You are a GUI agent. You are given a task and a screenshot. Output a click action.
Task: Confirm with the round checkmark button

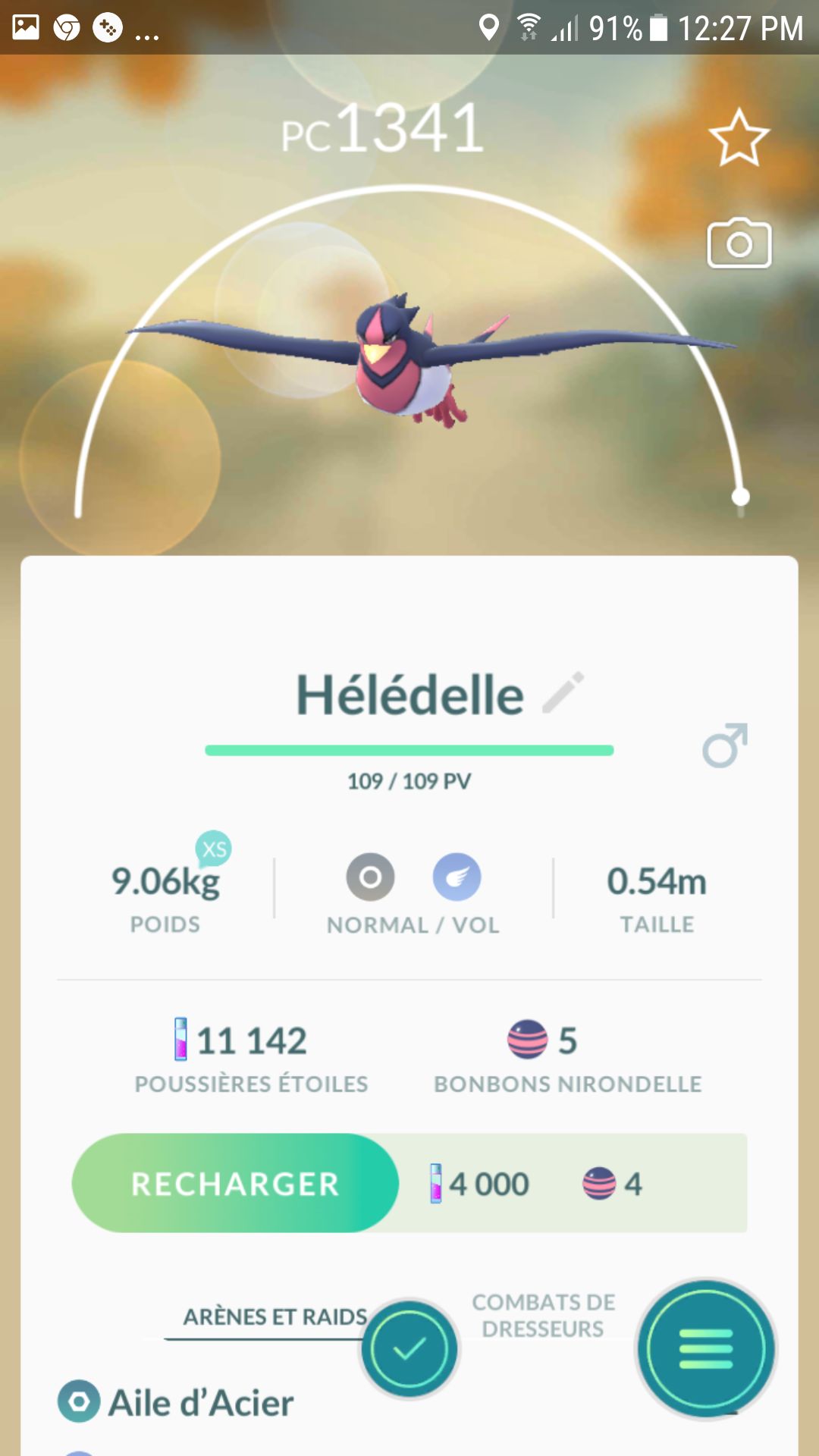tap(409, 1349)
